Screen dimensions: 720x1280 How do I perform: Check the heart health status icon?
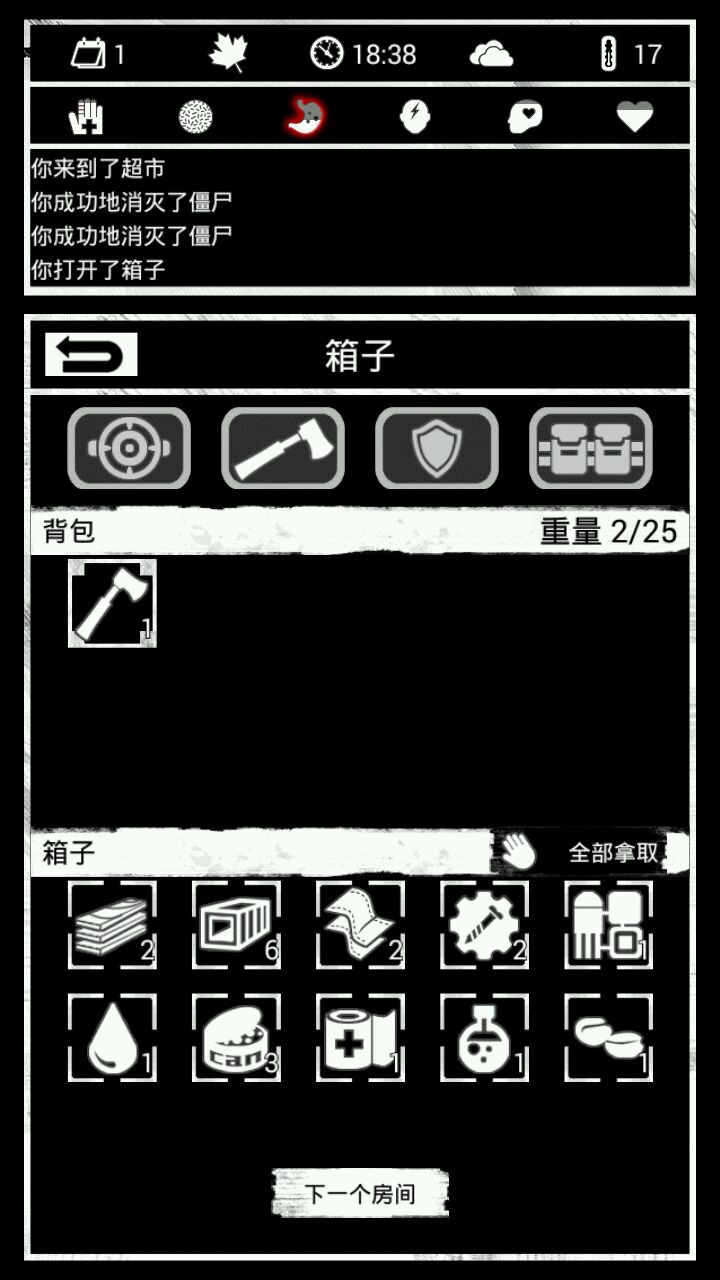pos(634,117)
